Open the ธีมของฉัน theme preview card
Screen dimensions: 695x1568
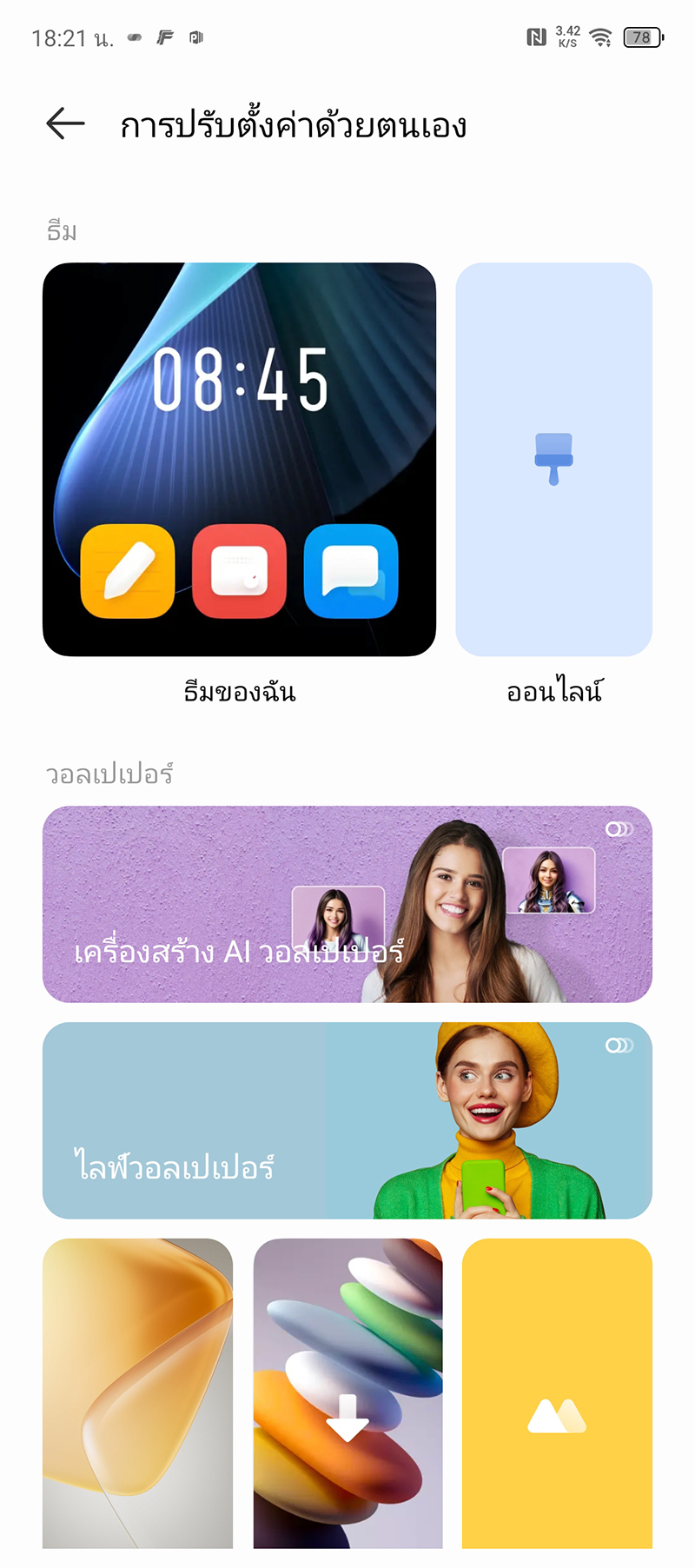tap(239, 459)
